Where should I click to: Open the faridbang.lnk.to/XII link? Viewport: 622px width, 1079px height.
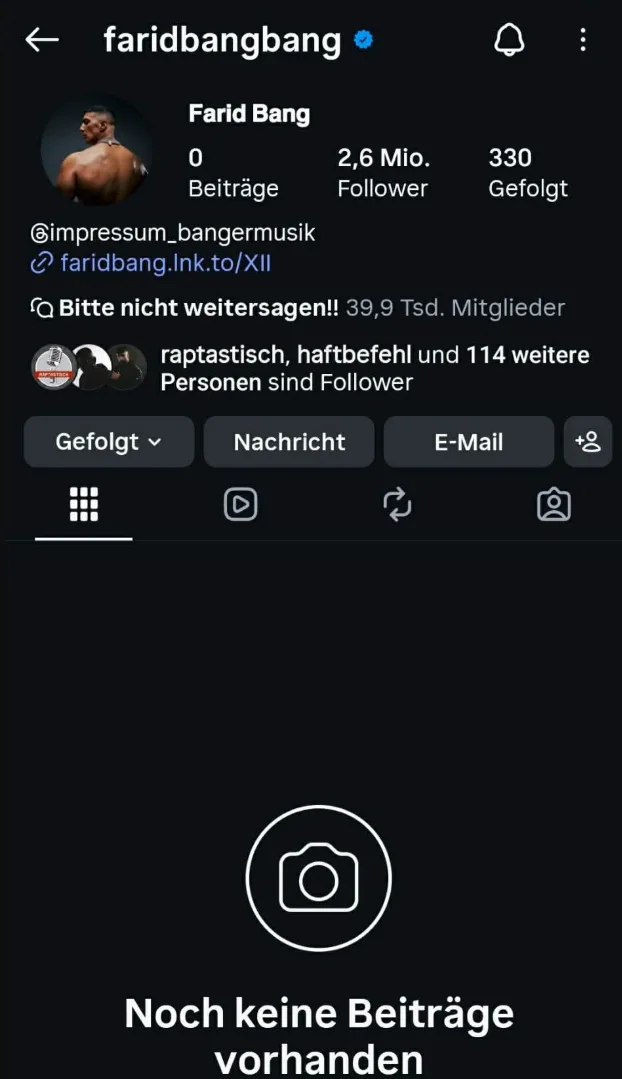point(165,263)
